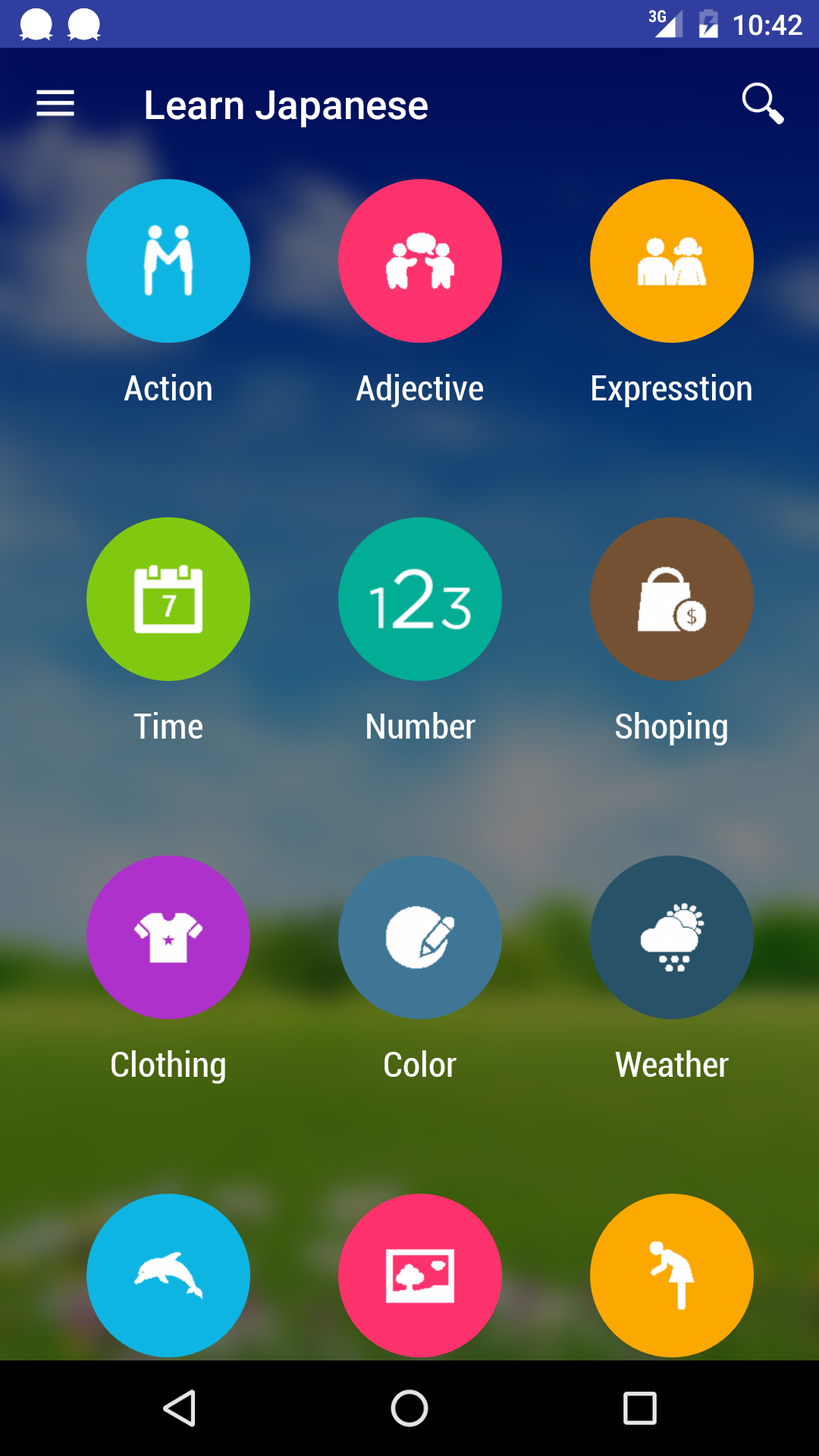Open the Action category
Image resolution: width=819 pixels, height=1456 pixels.
pyautogui.click(x=168, y=261)
